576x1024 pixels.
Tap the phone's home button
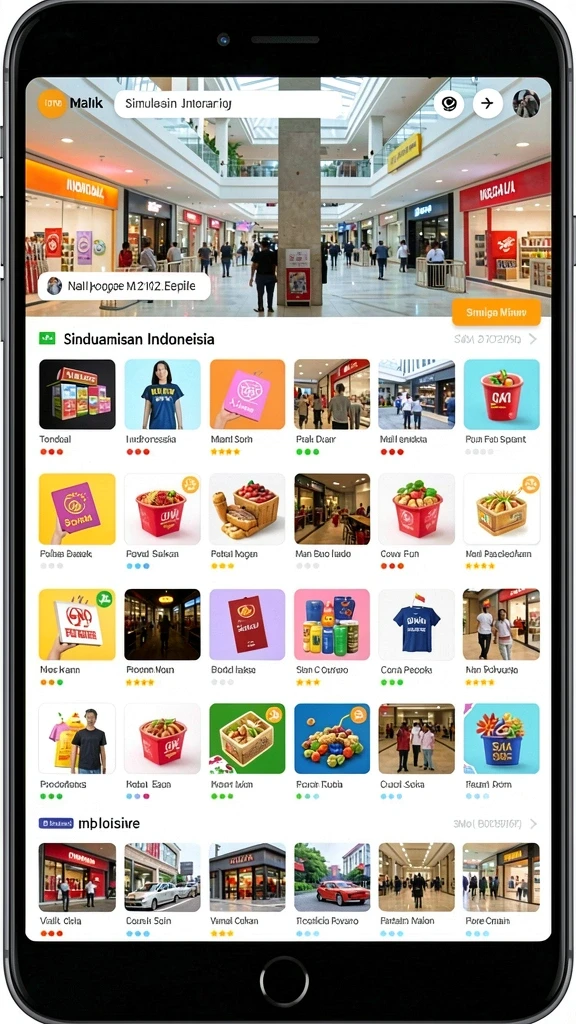(x=284, y=982)
